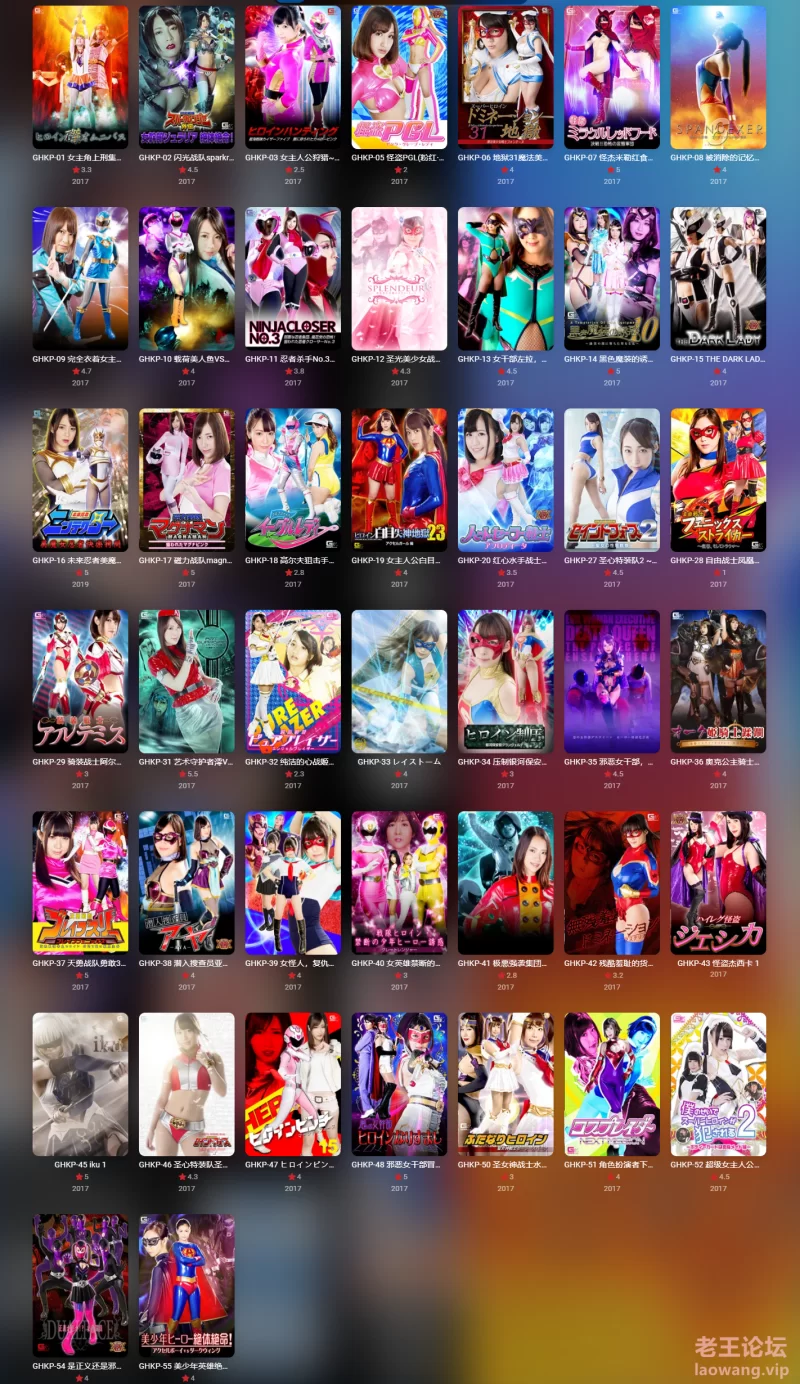Screen dimensions: 800x1384
Task: View the GHKP-33 item
Action: tap(399, 682)
